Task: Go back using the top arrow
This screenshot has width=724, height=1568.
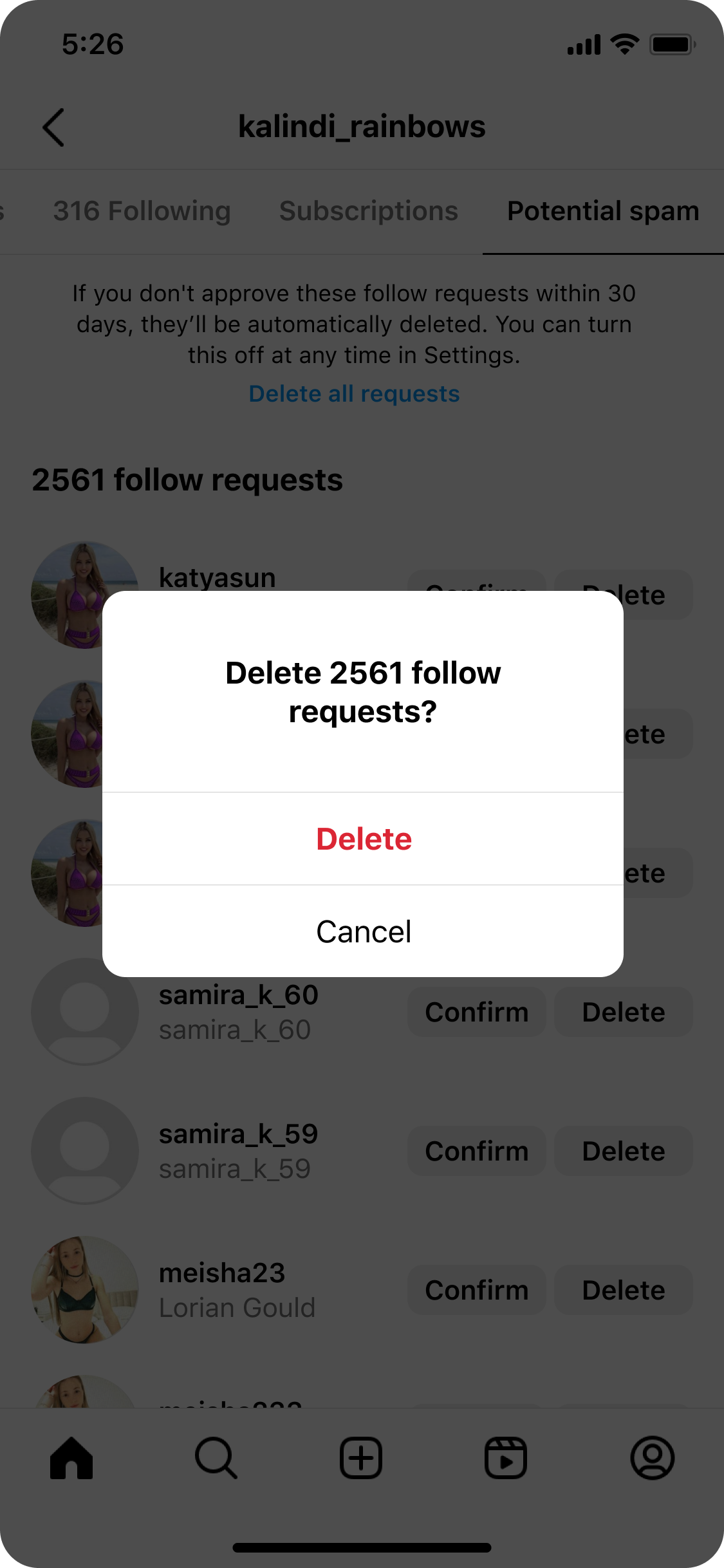Action: pyautogui.click(x=53, y=127)
